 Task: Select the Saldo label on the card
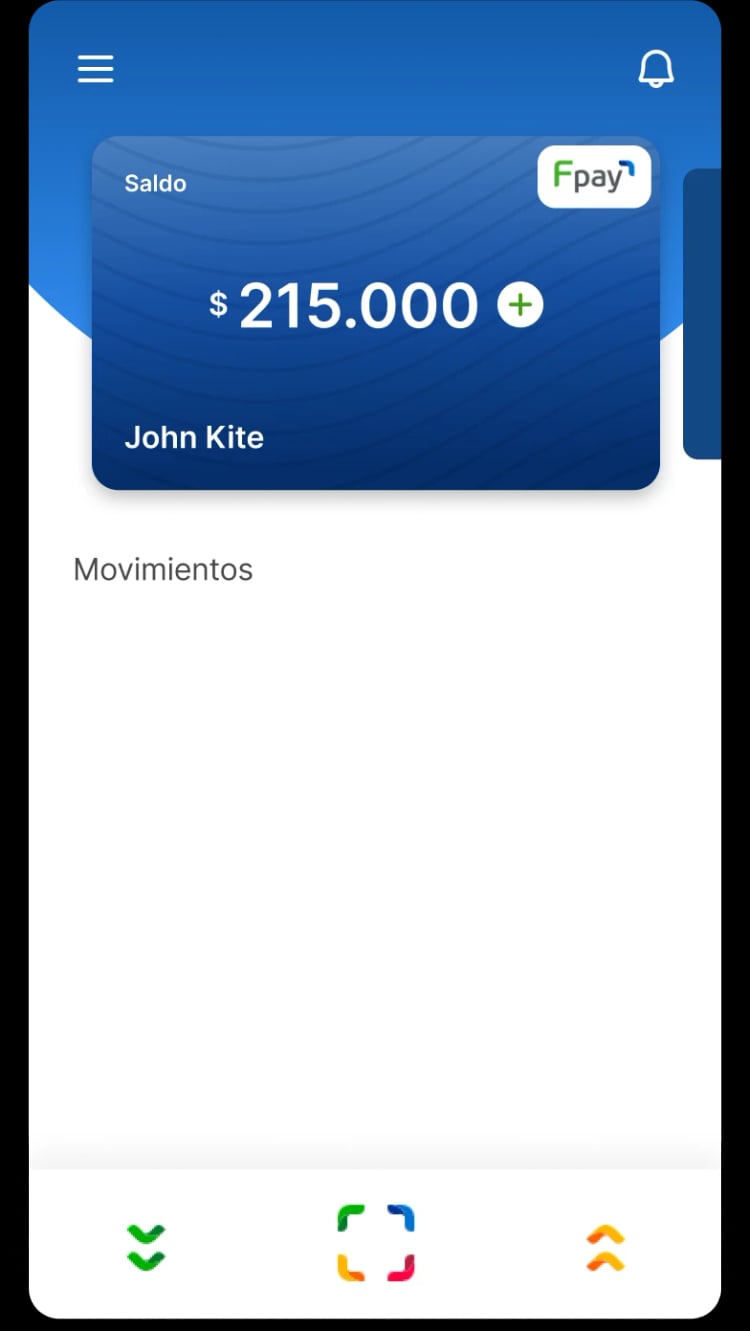click(x=155, y=183)
